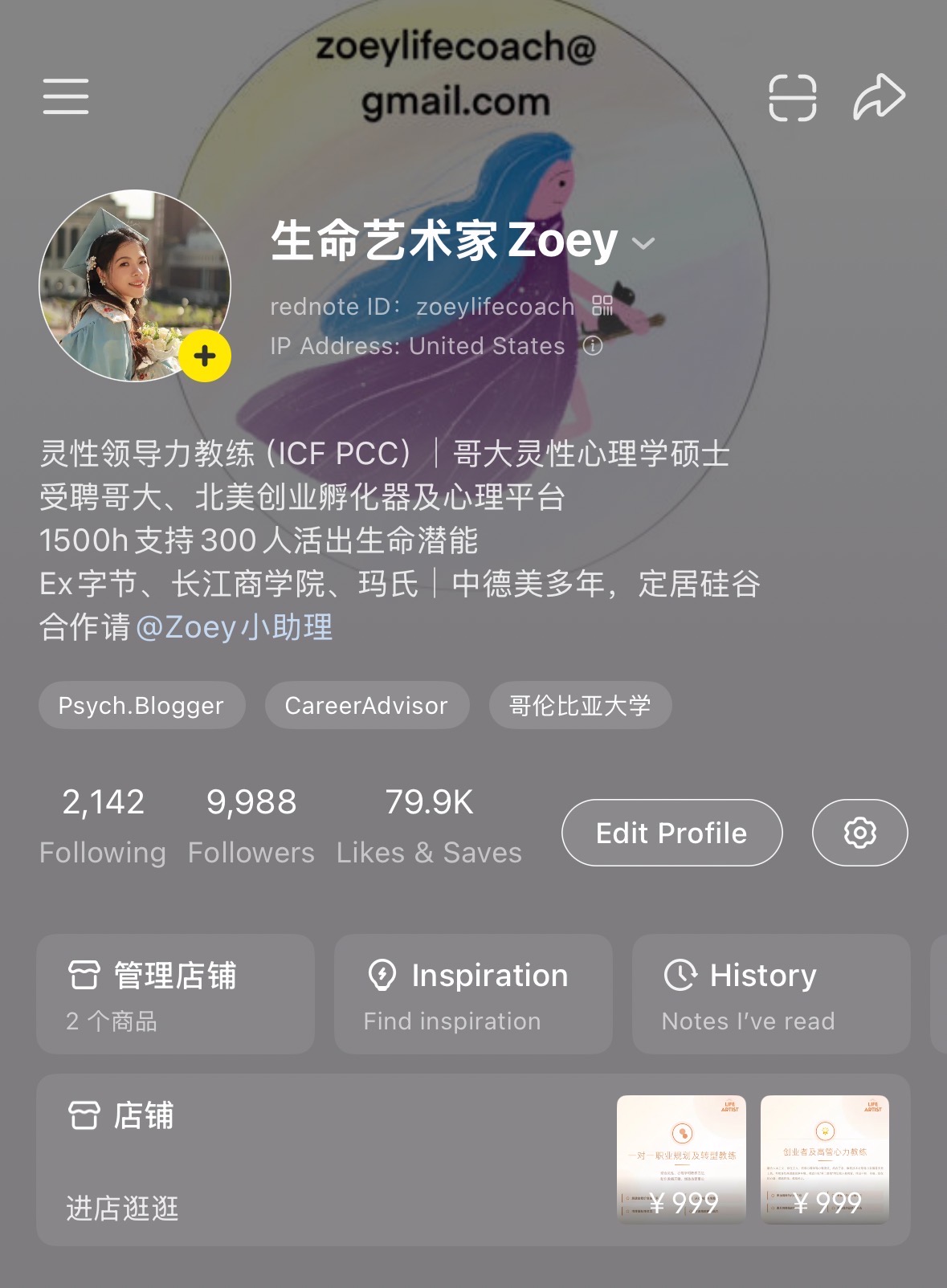Image resolution: width=947 pixels, height=1288 pixels.
Task: Tap the Edit Profile button
Action: pyautogui.click(x=671, y=833)
